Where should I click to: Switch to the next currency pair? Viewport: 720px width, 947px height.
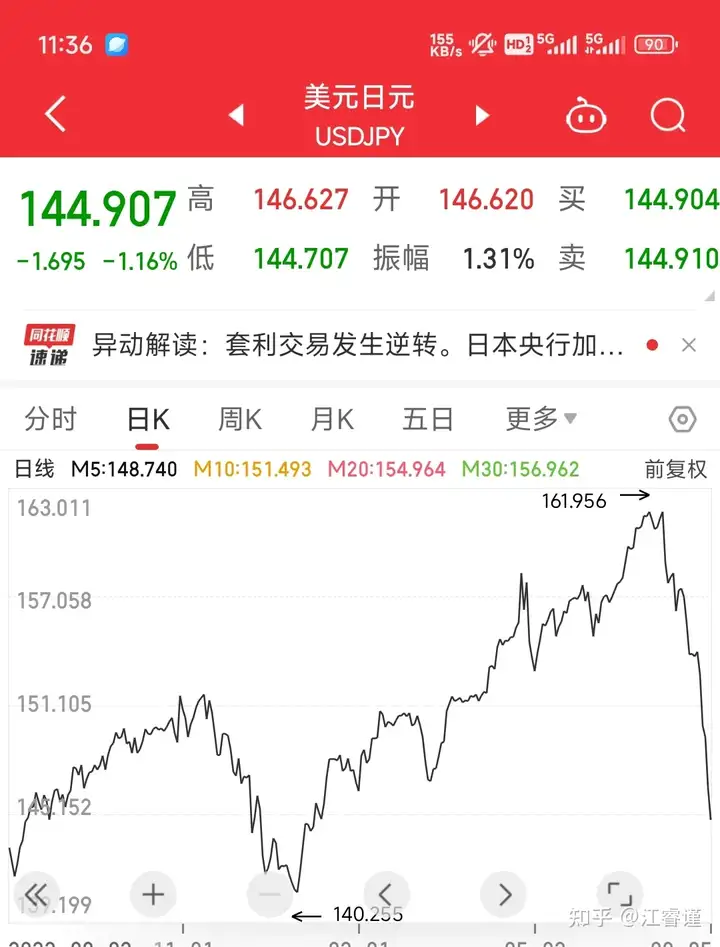tap(482, 115)
